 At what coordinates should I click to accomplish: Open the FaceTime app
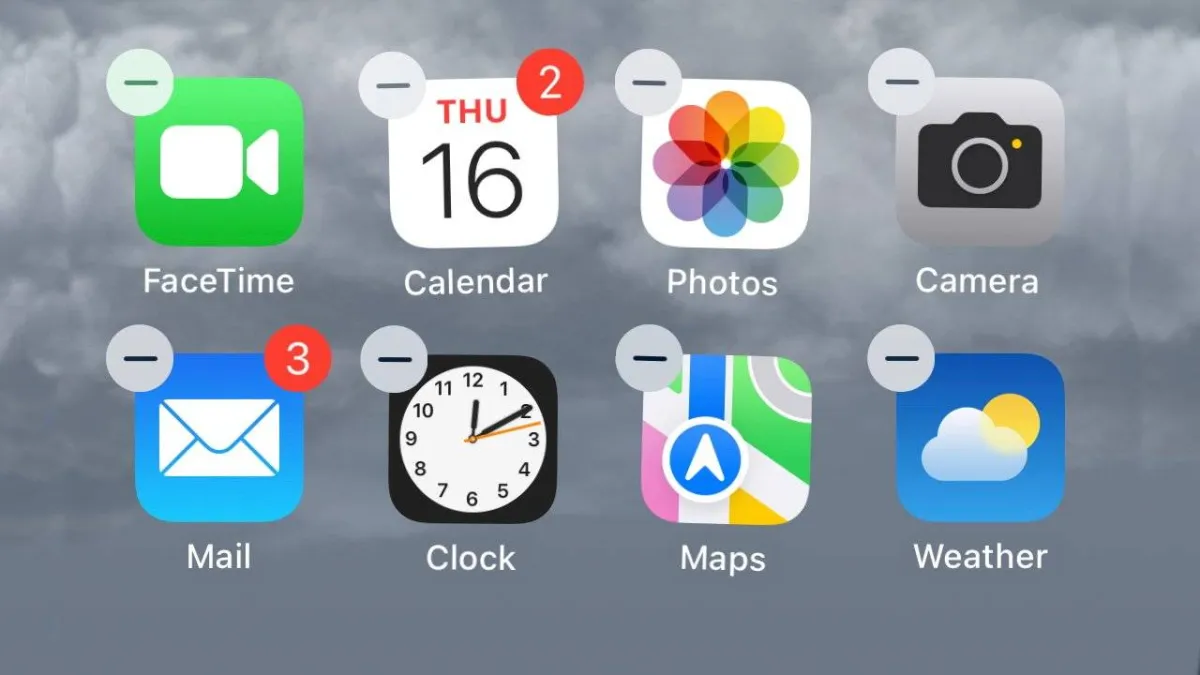(219, 163)
